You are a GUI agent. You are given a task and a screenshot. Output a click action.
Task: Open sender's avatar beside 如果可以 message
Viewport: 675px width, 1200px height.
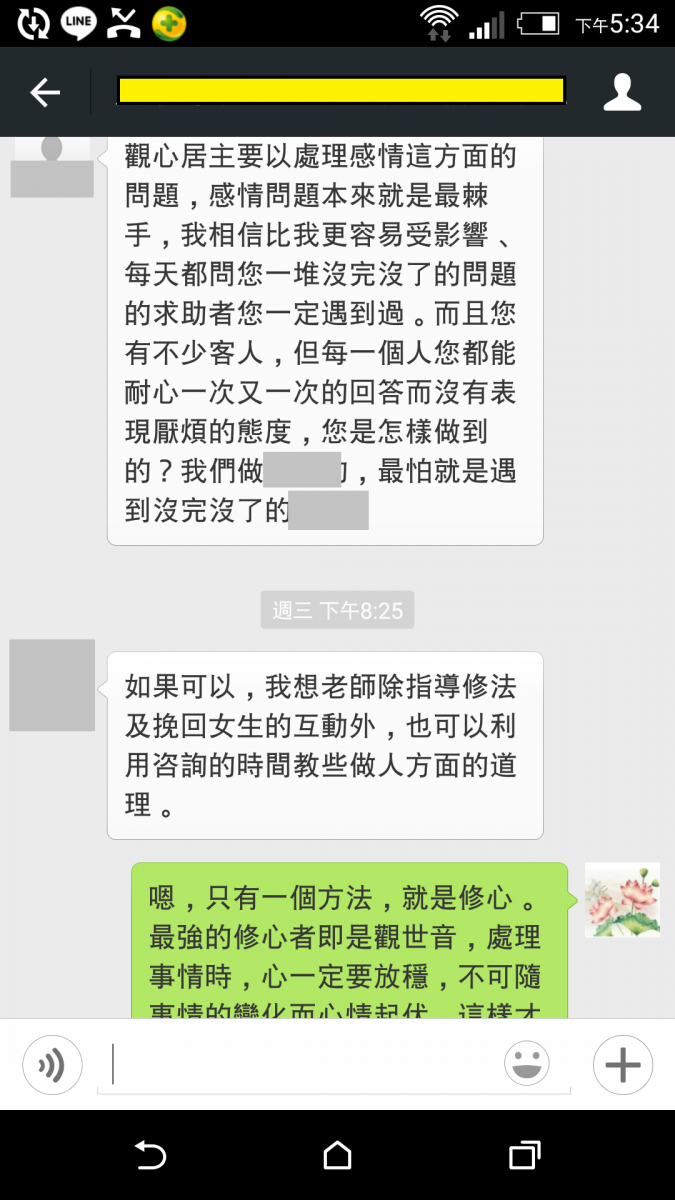point(52,685)
